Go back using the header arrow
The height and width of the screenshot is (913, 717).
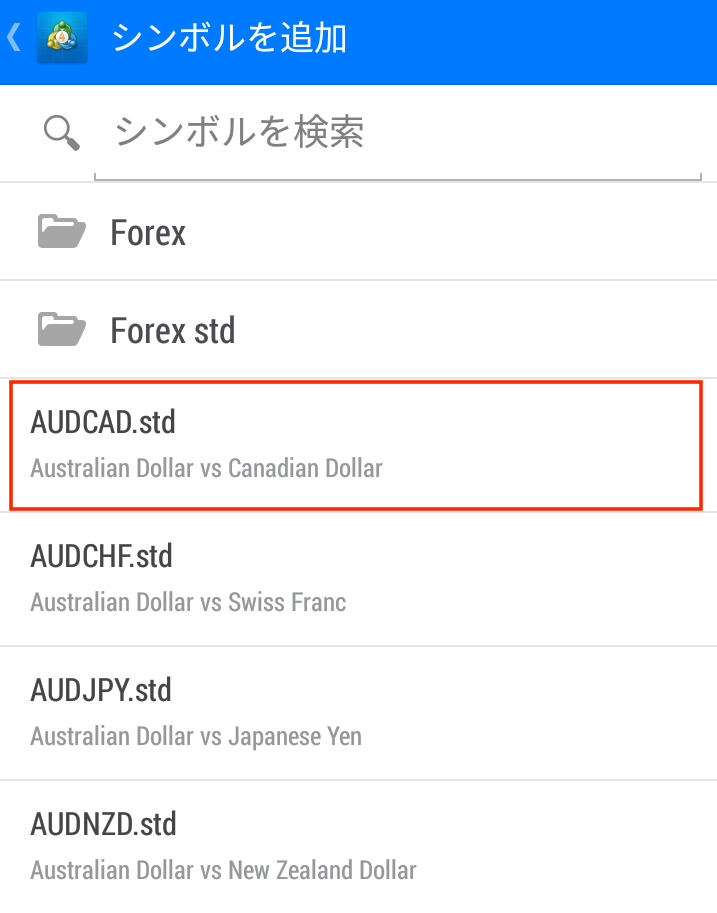[x=14, y=39]
